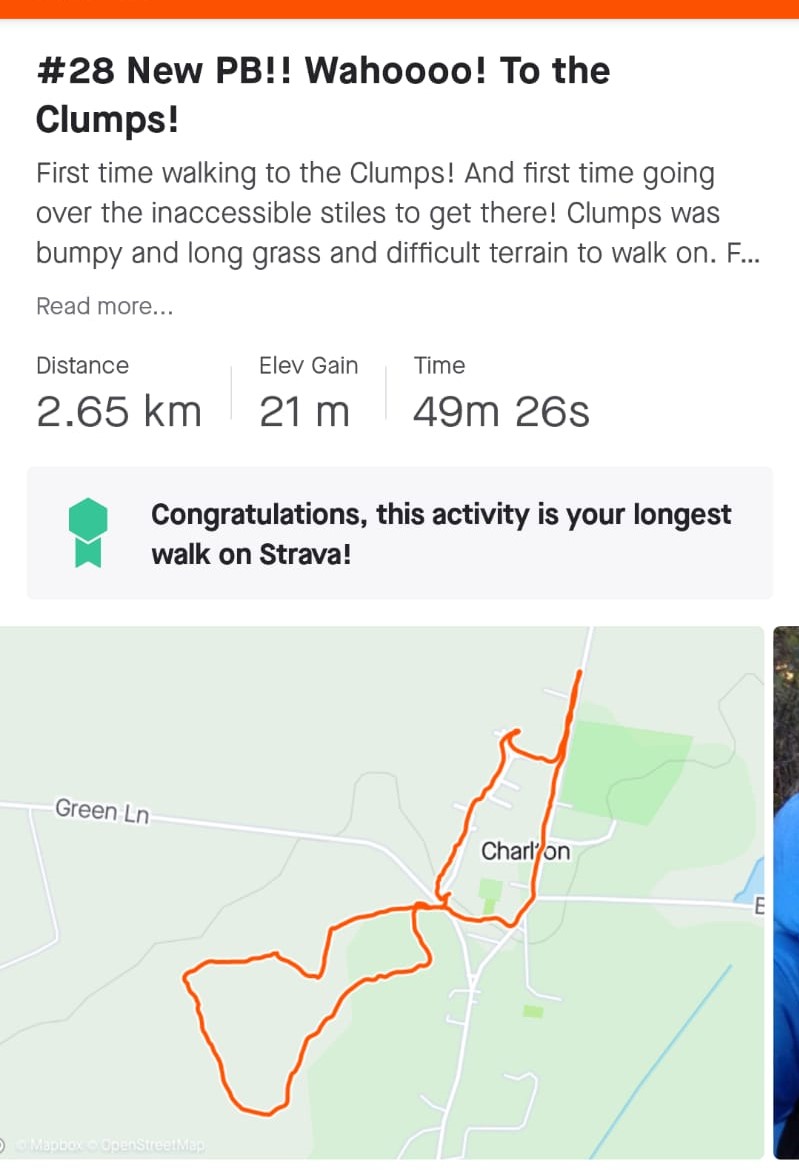The height and width of the screenshot is (1173, 799).
Task: Open the longest walk achievement banner
Action: (x=399, y=533)
